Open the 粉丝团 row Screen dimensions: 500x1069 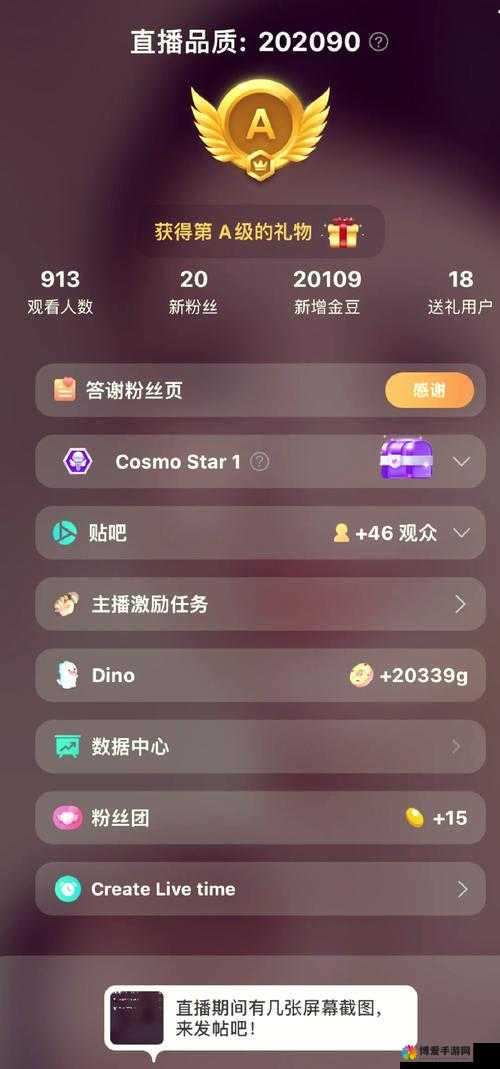261,817
